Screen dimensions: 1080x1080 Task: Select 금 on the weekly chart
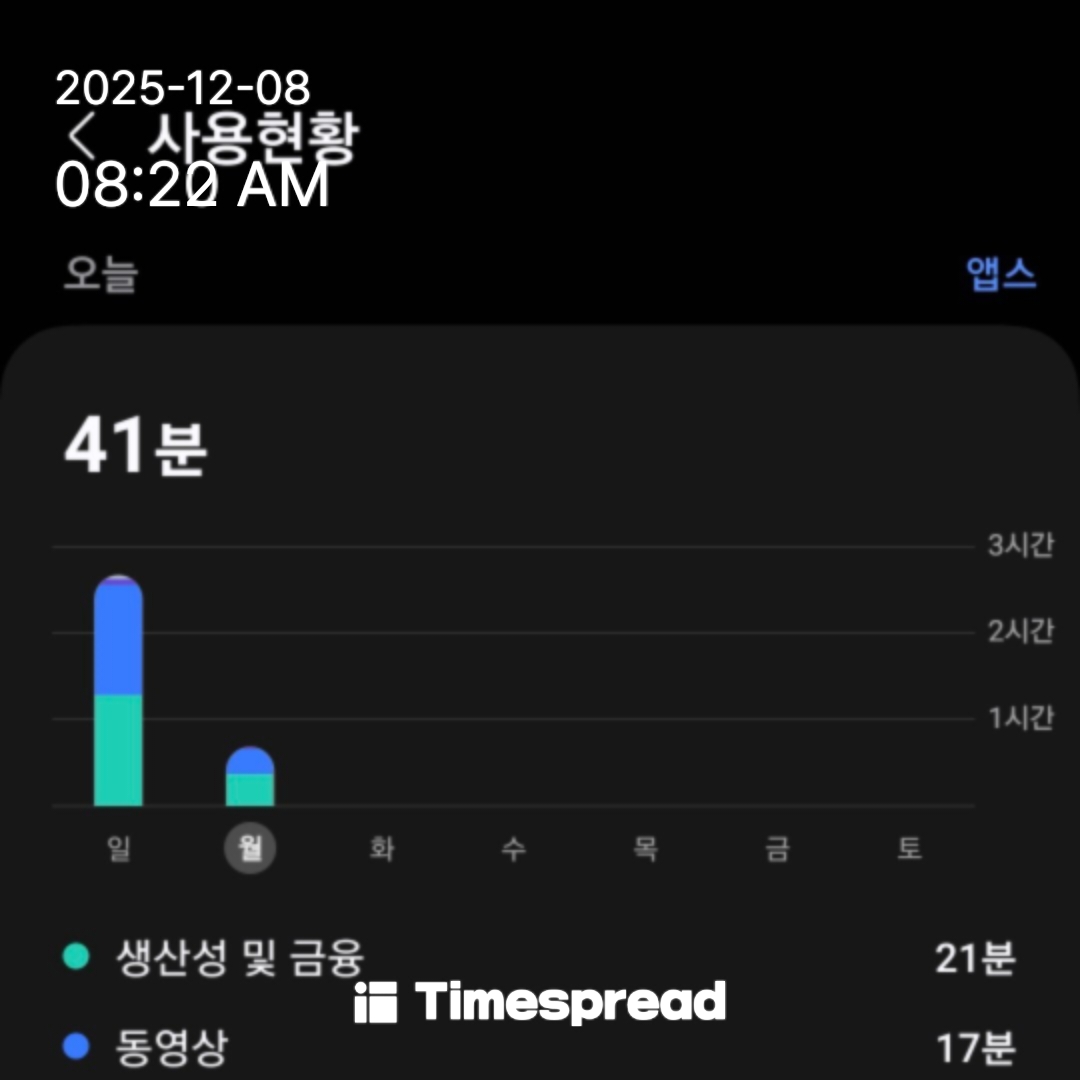coord(777,850)
